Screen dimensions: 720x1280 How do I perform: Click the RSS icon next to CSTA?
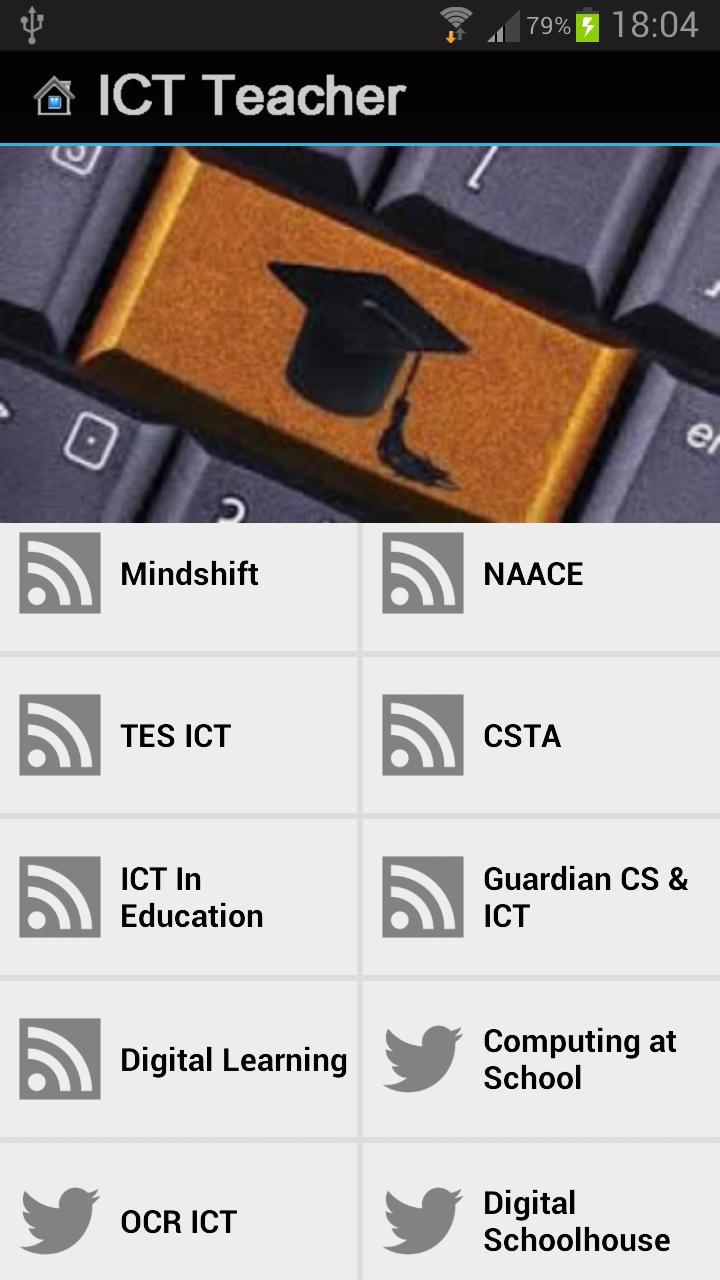[x=422, y=735]
